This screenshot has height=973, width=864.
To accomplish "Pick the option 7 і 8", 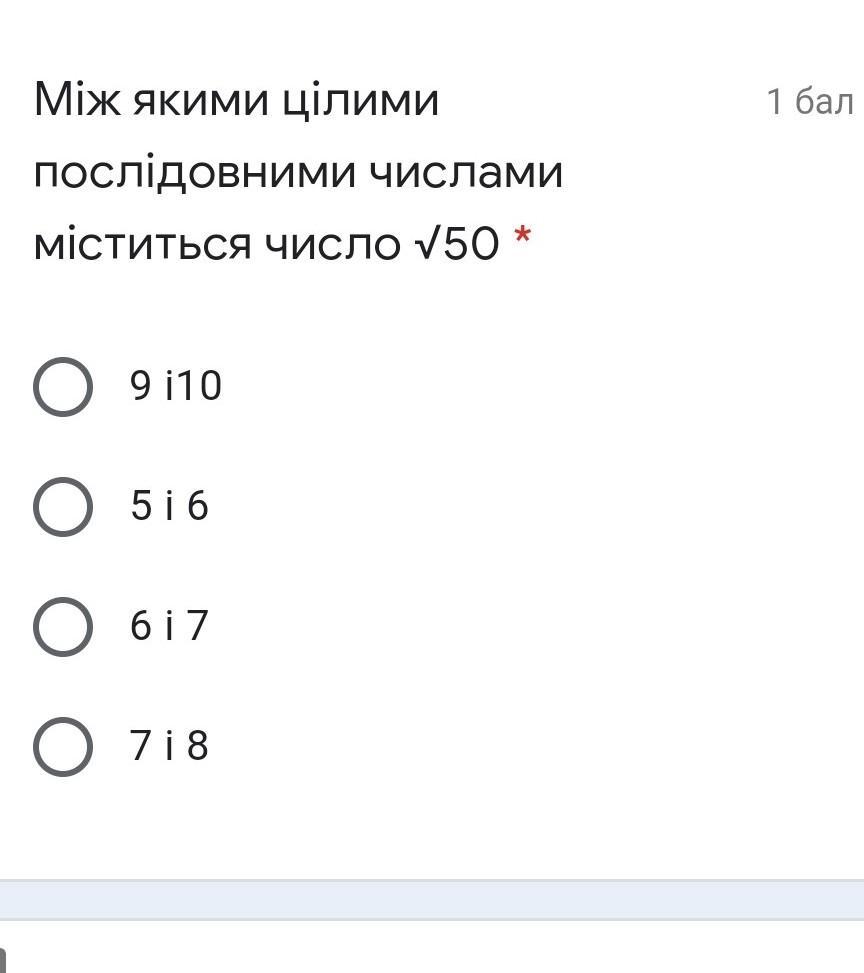I will tap(63, 746).
